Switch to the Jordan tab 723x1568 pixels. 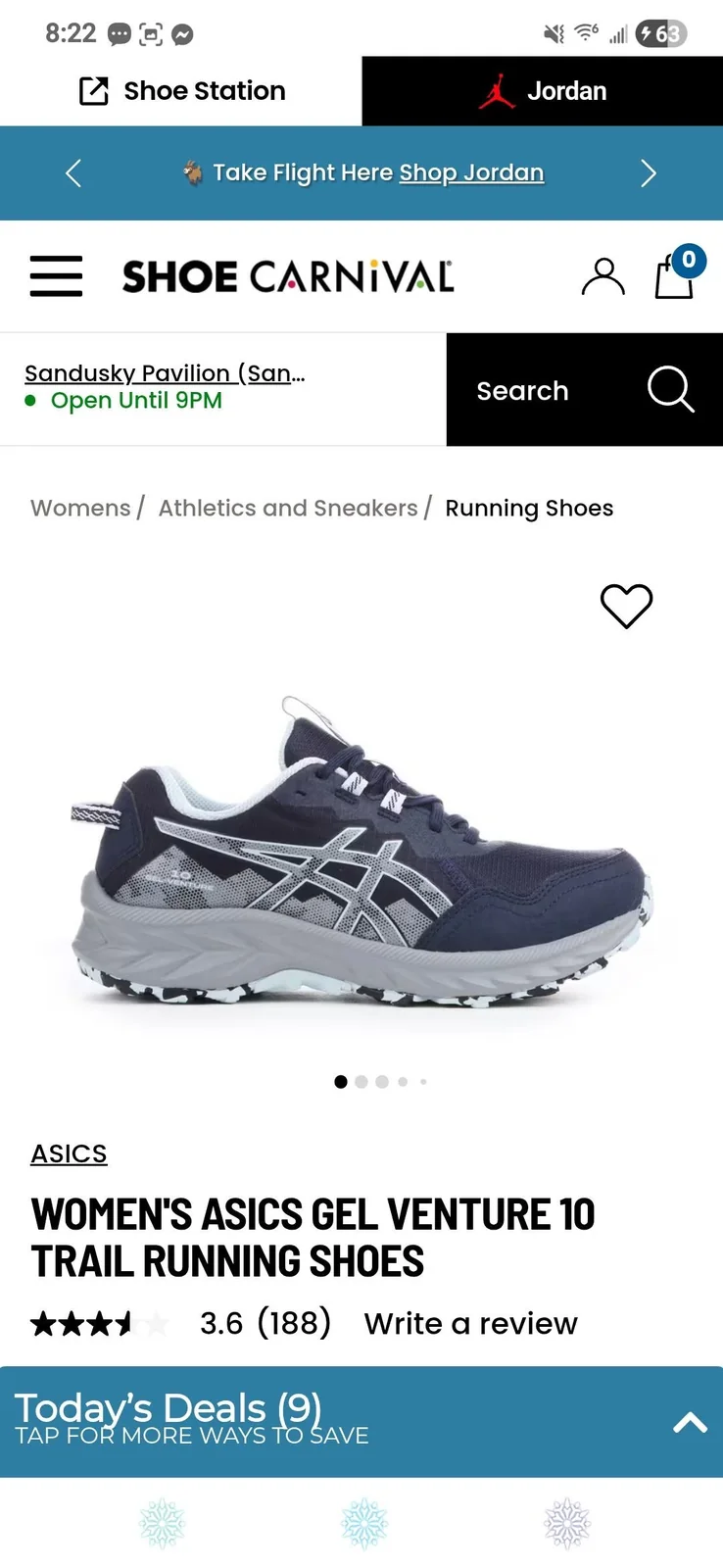[543, 91]
